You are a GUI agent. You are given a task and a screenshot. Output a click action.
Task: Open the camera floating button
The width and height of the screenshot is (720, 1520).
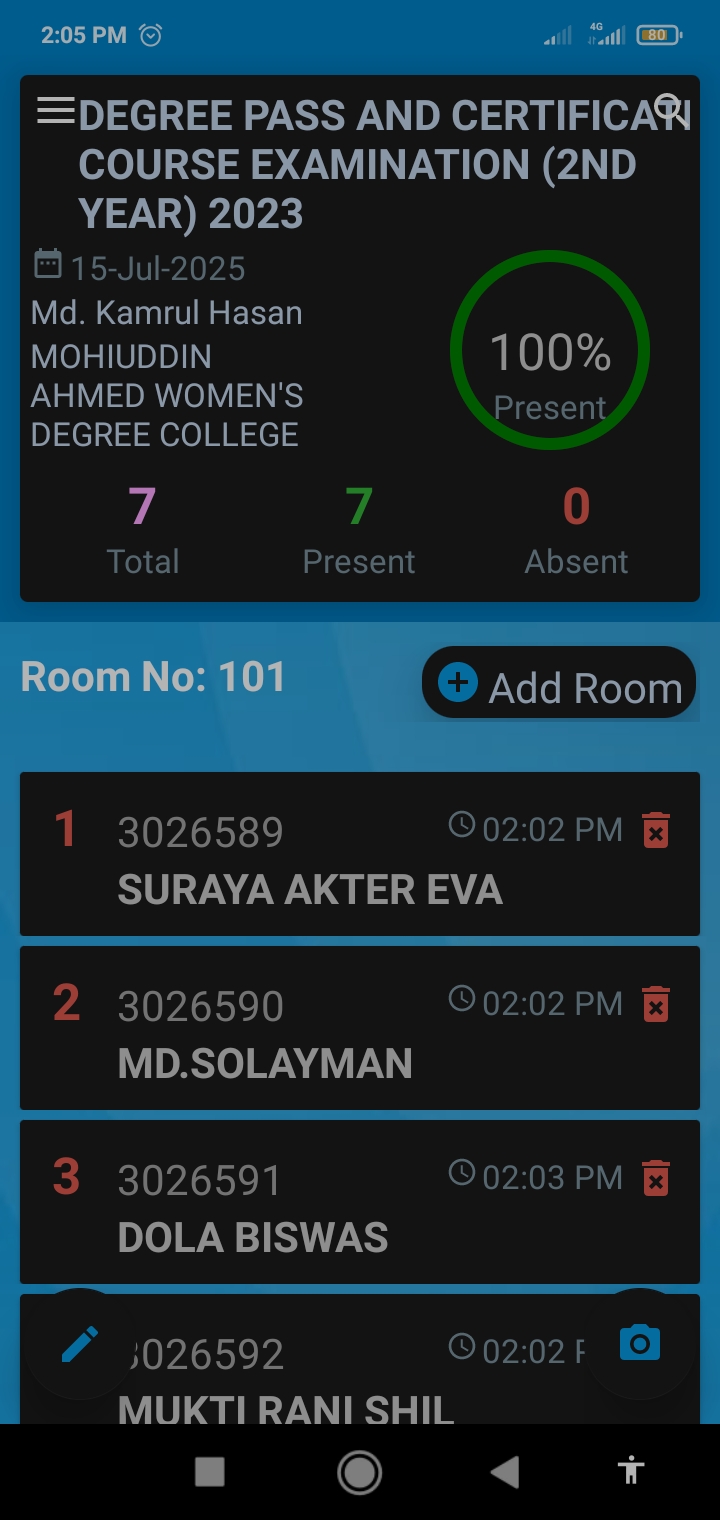640,1343
